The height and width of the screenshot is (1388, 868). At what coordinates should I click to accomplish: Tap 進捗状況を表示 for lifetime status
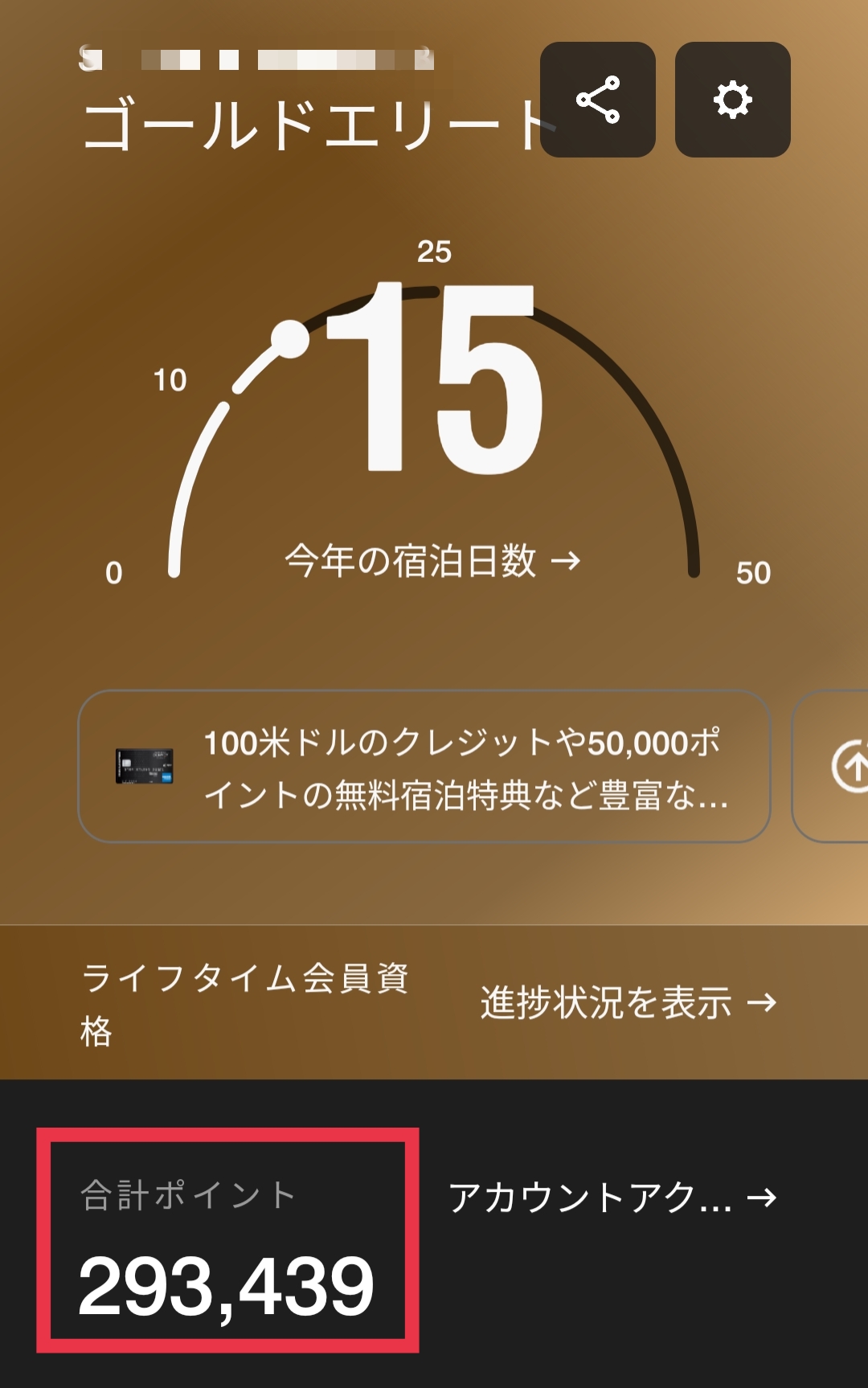pyautogui.click(x=628, y=1002)
